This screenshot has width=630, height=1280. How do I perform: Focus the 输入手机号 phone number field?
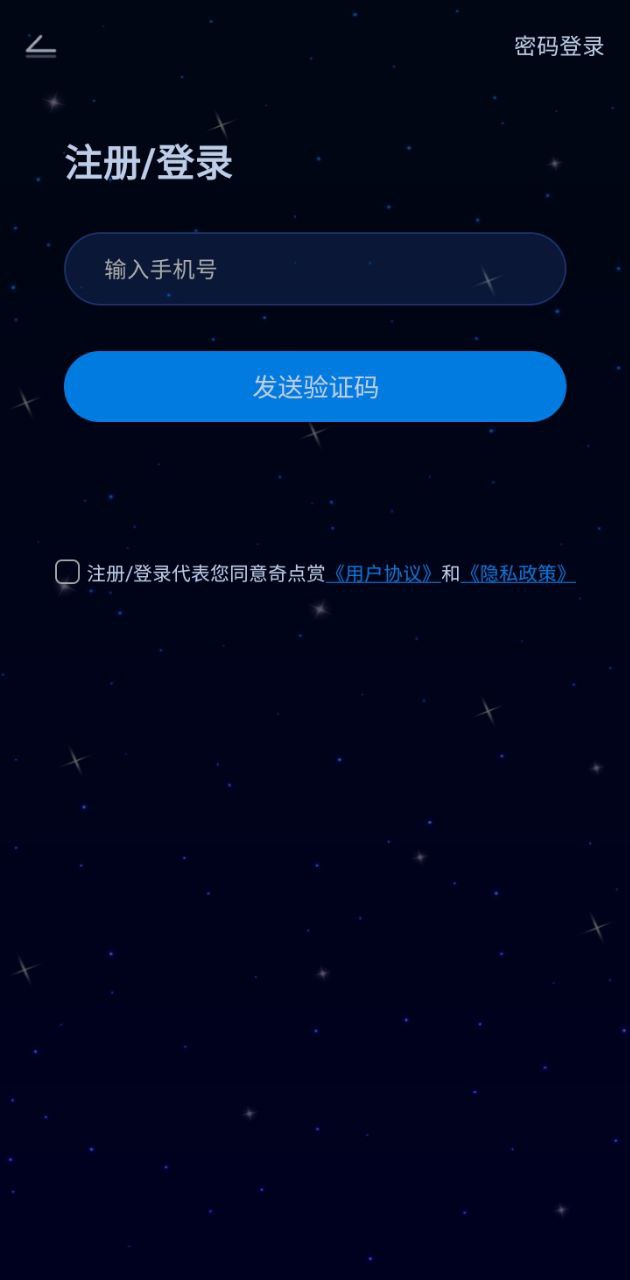(315, 269)
